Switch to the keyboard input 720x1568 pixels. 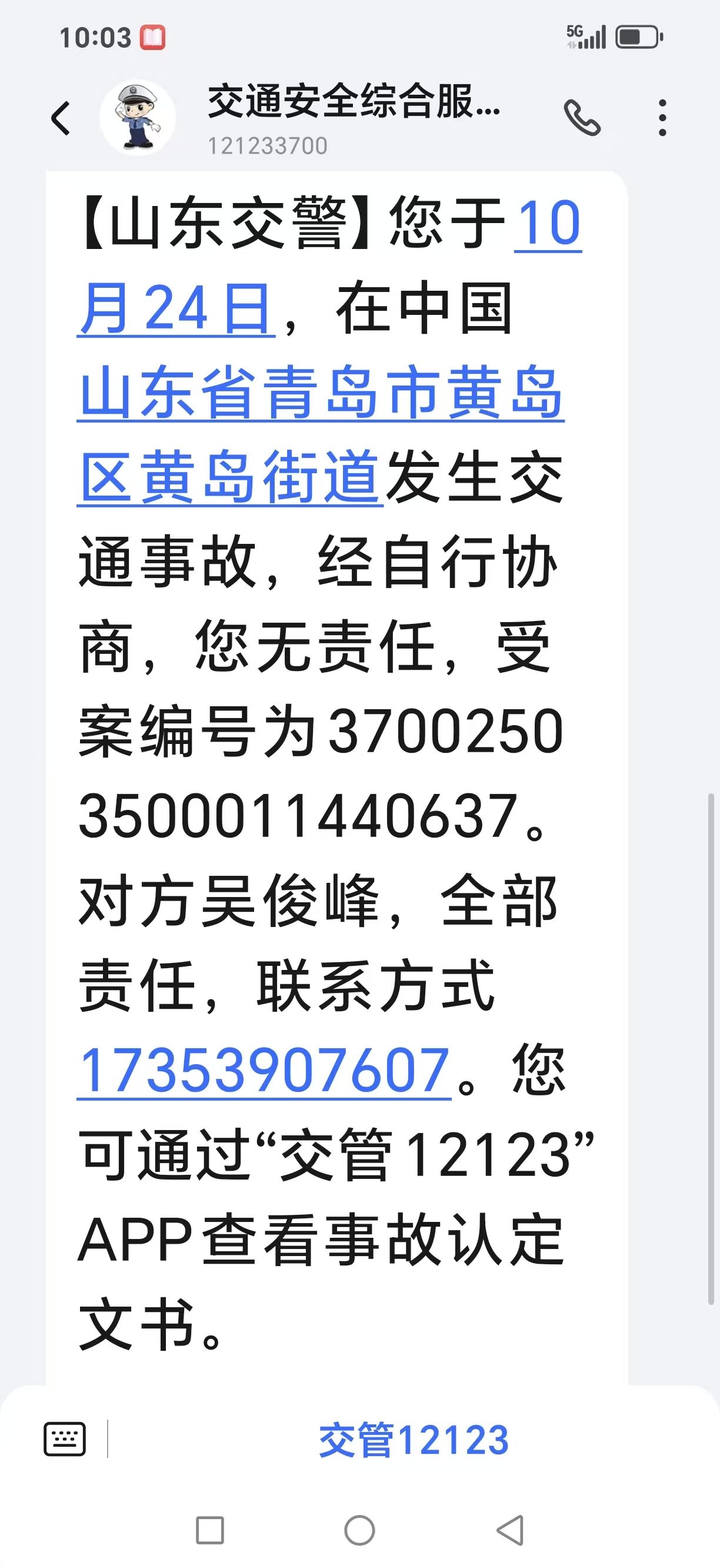pos(65,1439)
